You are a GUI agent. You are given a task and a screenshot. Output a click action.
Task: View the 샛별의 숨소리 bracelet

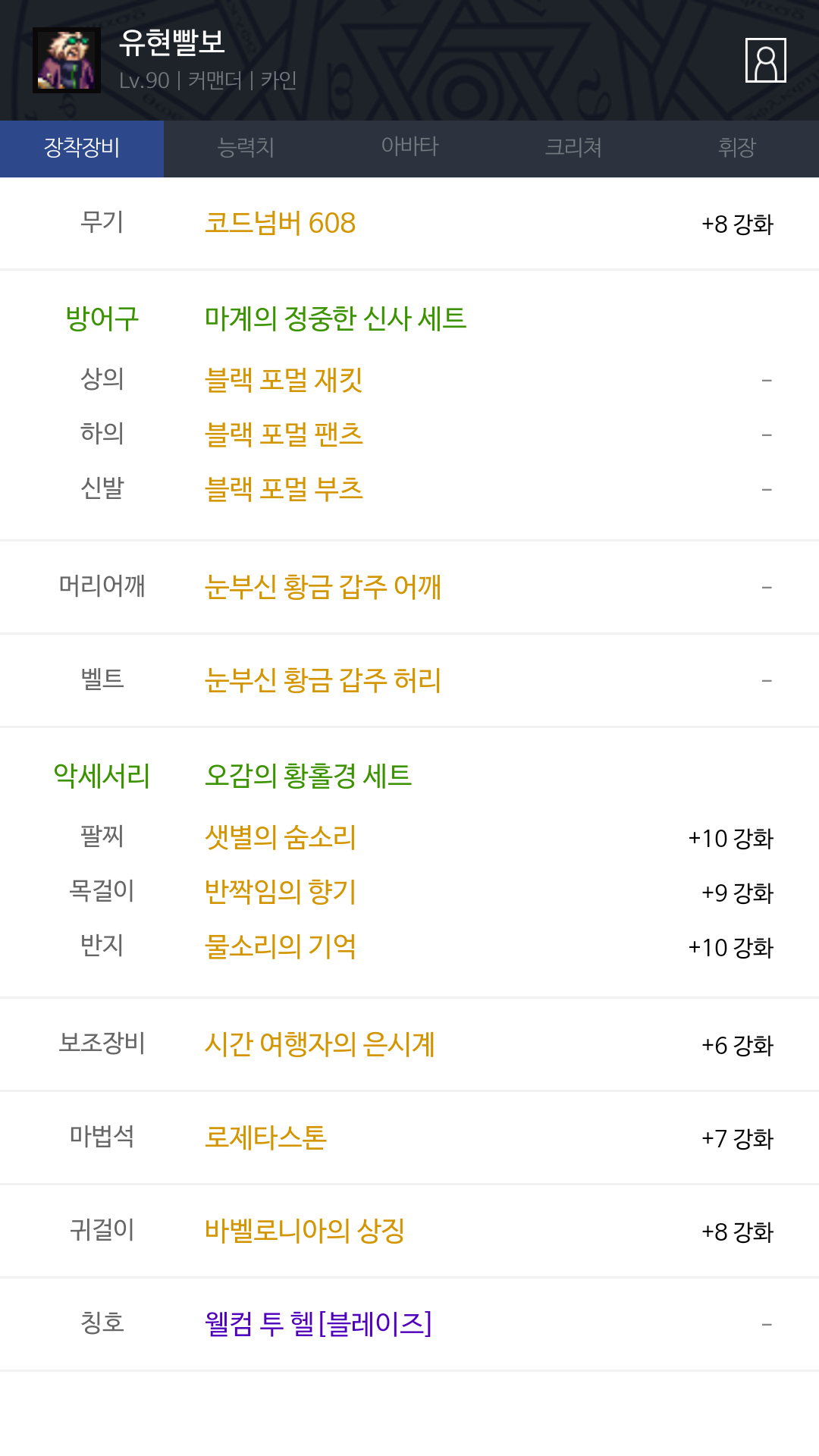pyautogui.click(x=280, y=838)
